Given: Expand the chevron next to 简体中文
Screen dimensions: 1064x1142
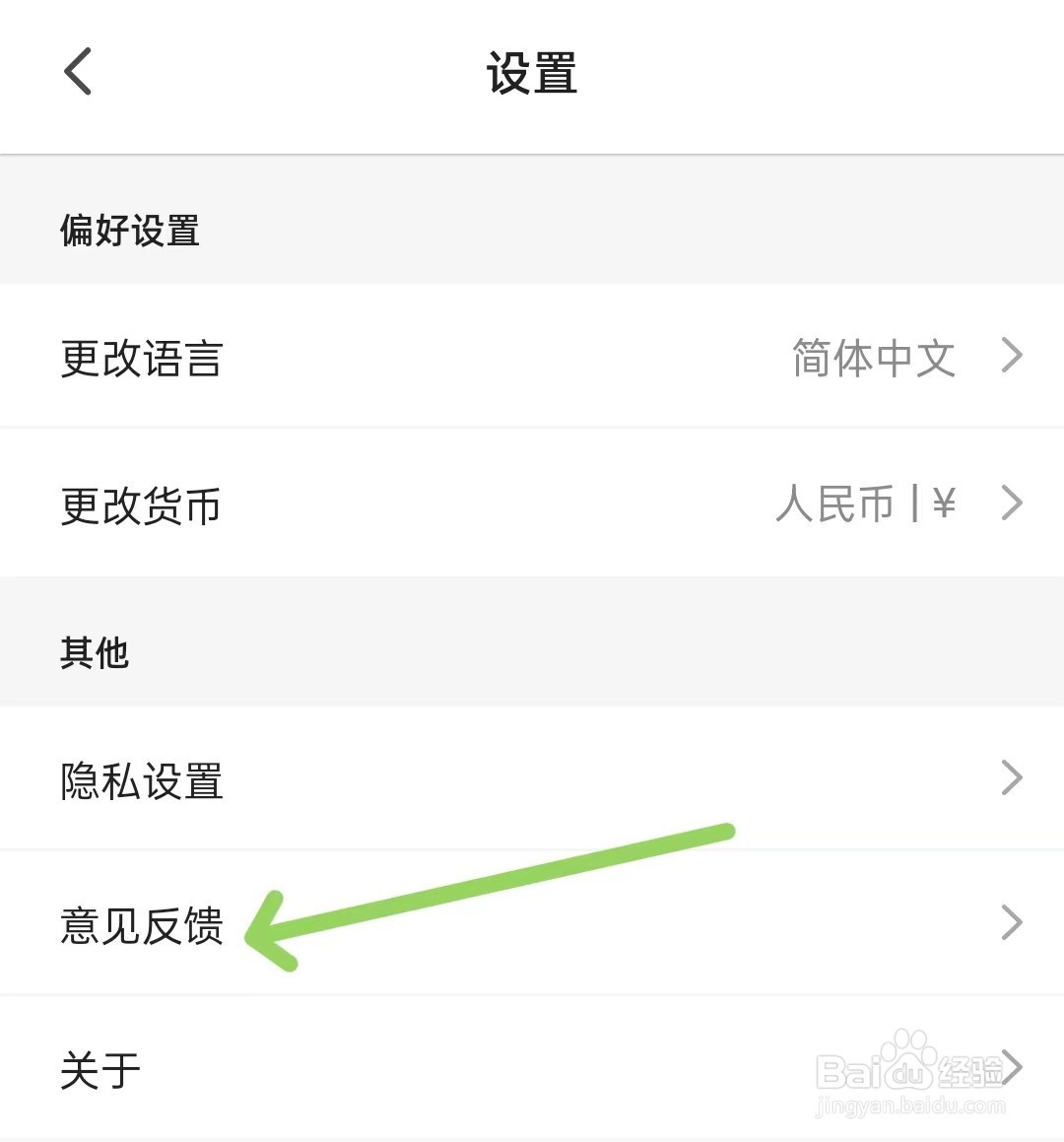Looking at the screenshot, I should point(1011,357).
